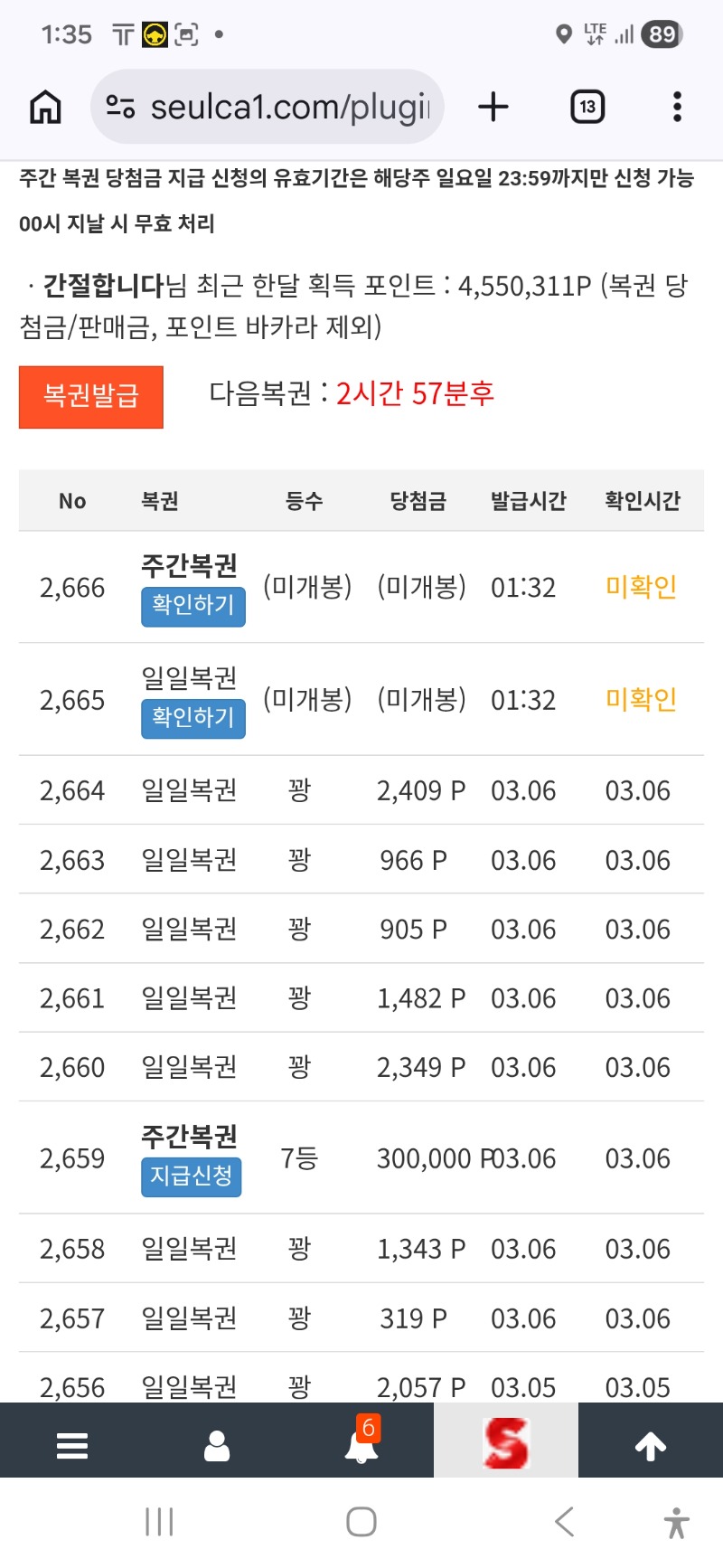View the 13 open tabs
723x1568 pixels.
[587, 108]
